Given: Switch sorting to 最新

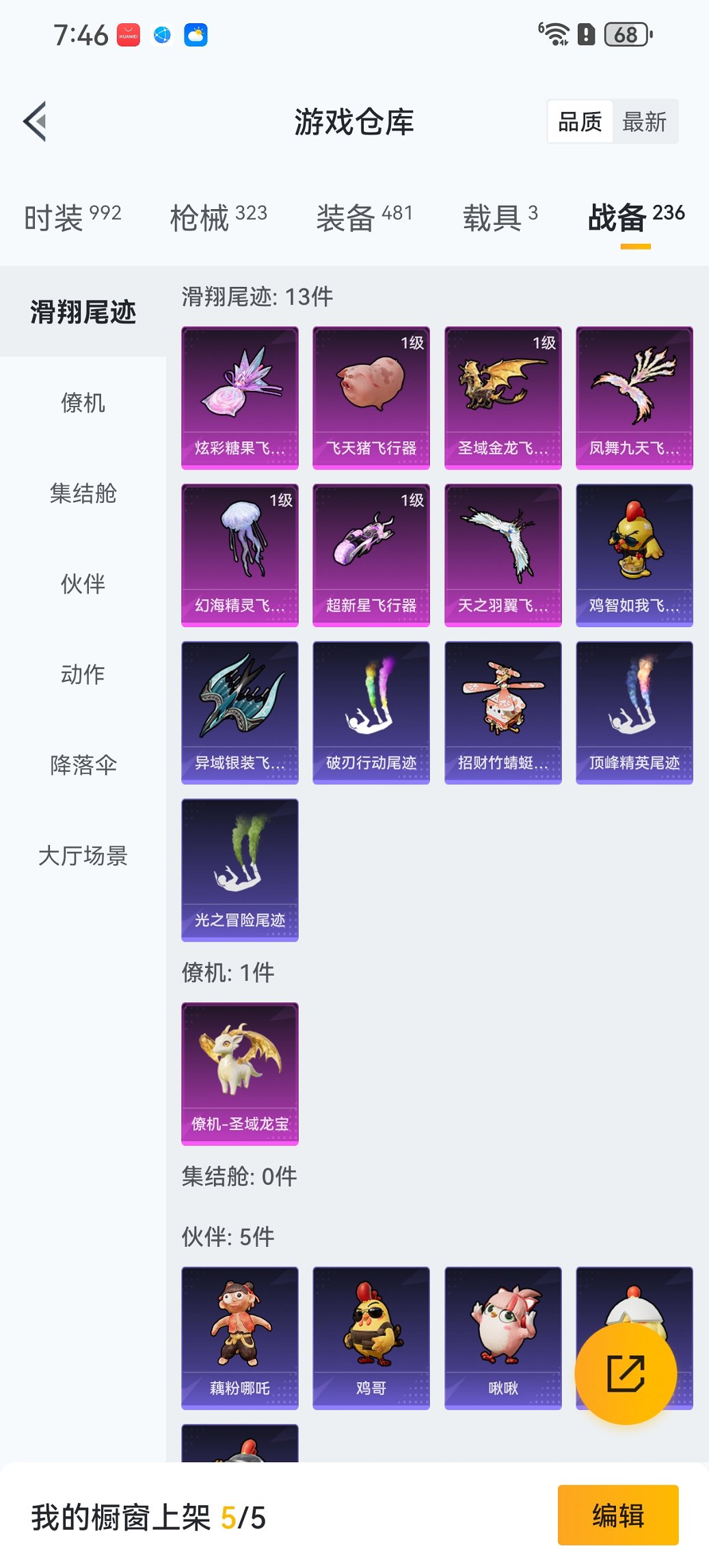Looking at the screenshot, I should click(645, 122).
